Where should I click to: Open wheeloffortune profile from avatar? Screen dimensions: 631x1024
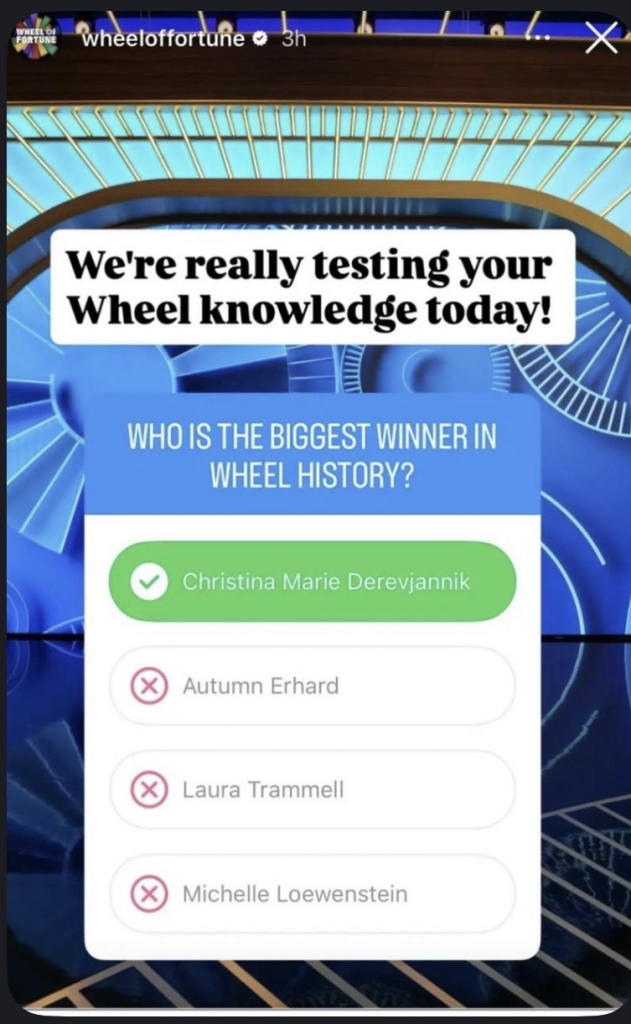(x=35, y=38)
